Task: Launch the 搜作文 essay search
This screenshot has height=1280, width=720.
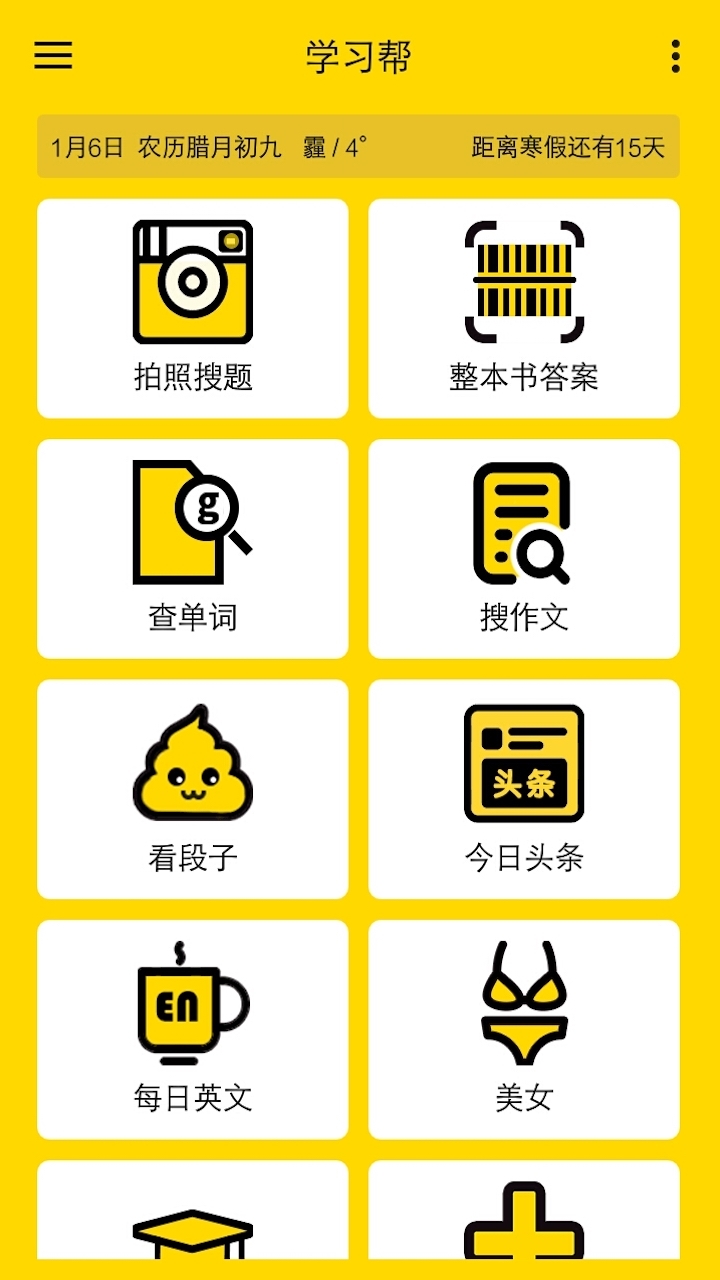Action: tap(524, 547)
